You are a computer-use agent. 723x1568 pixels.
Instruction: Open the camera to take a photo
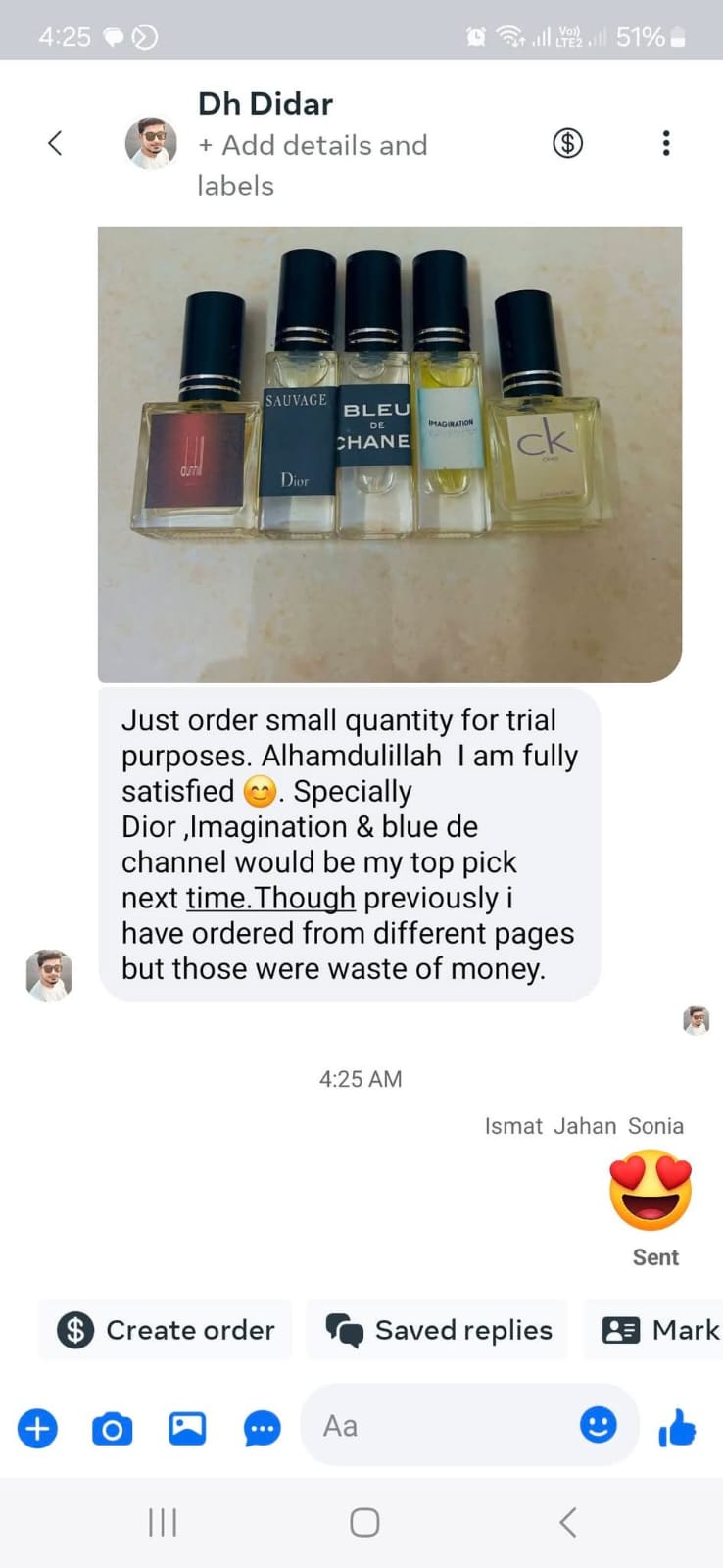tap(111, 1428)
